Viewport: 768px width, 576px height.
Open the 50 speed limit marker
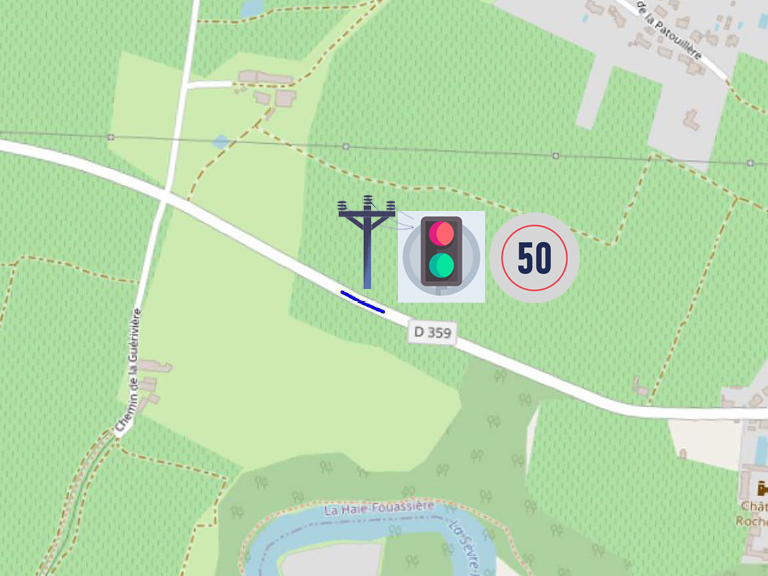534,258
